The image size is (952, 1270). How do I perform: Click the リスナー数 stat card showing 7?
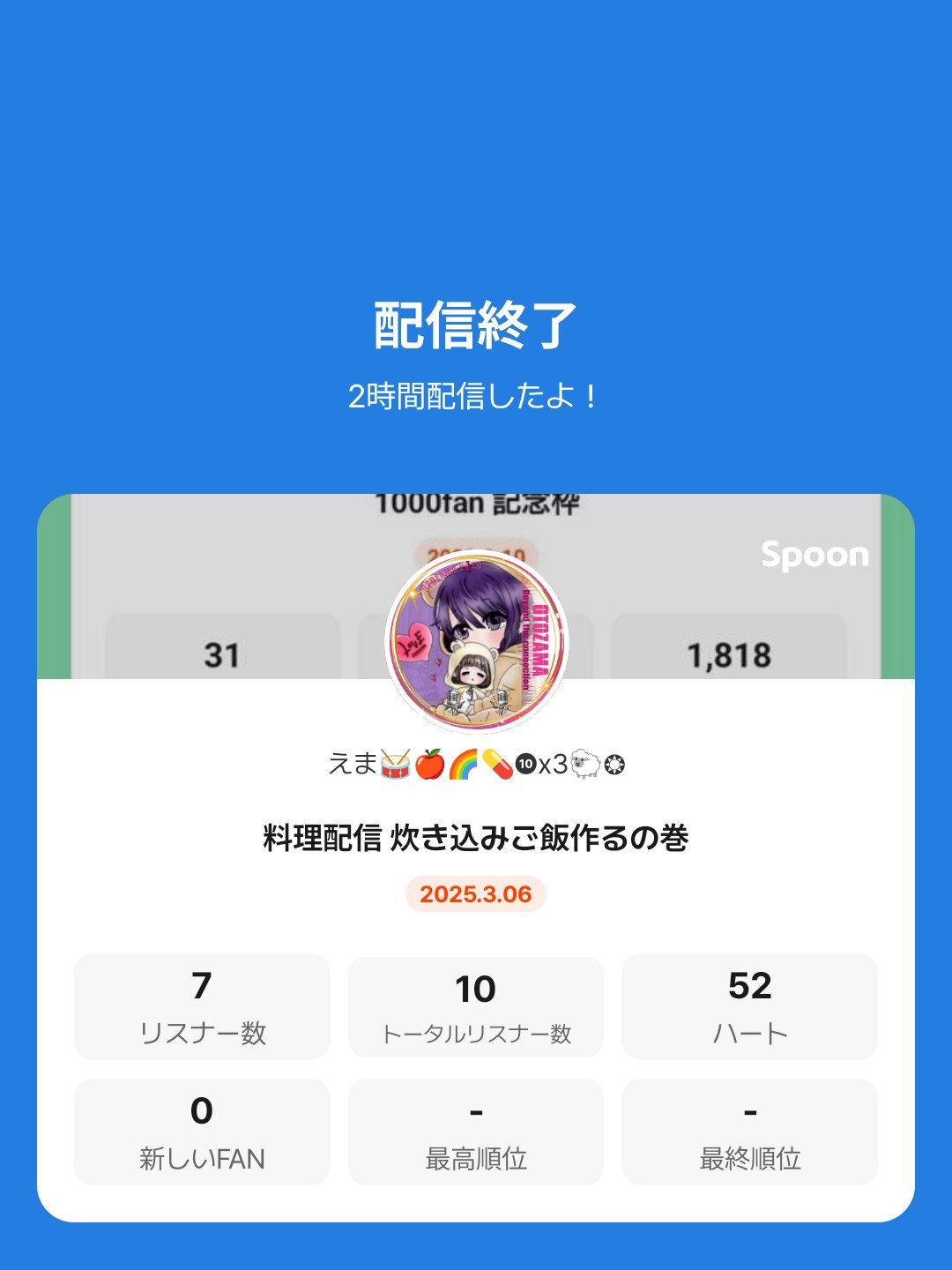tap(201, 1005)
